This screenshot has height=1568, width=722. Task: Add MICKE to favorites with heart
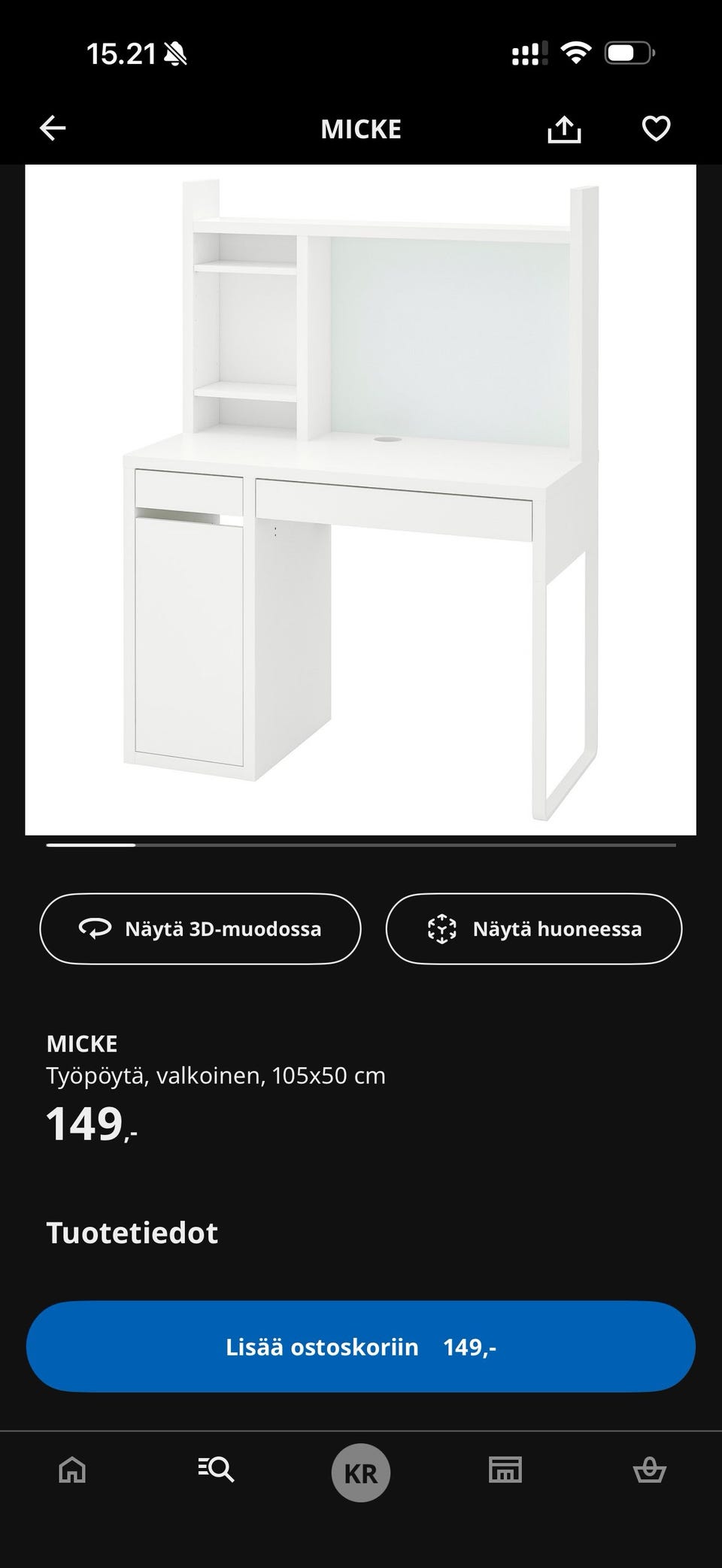[656, 129]
